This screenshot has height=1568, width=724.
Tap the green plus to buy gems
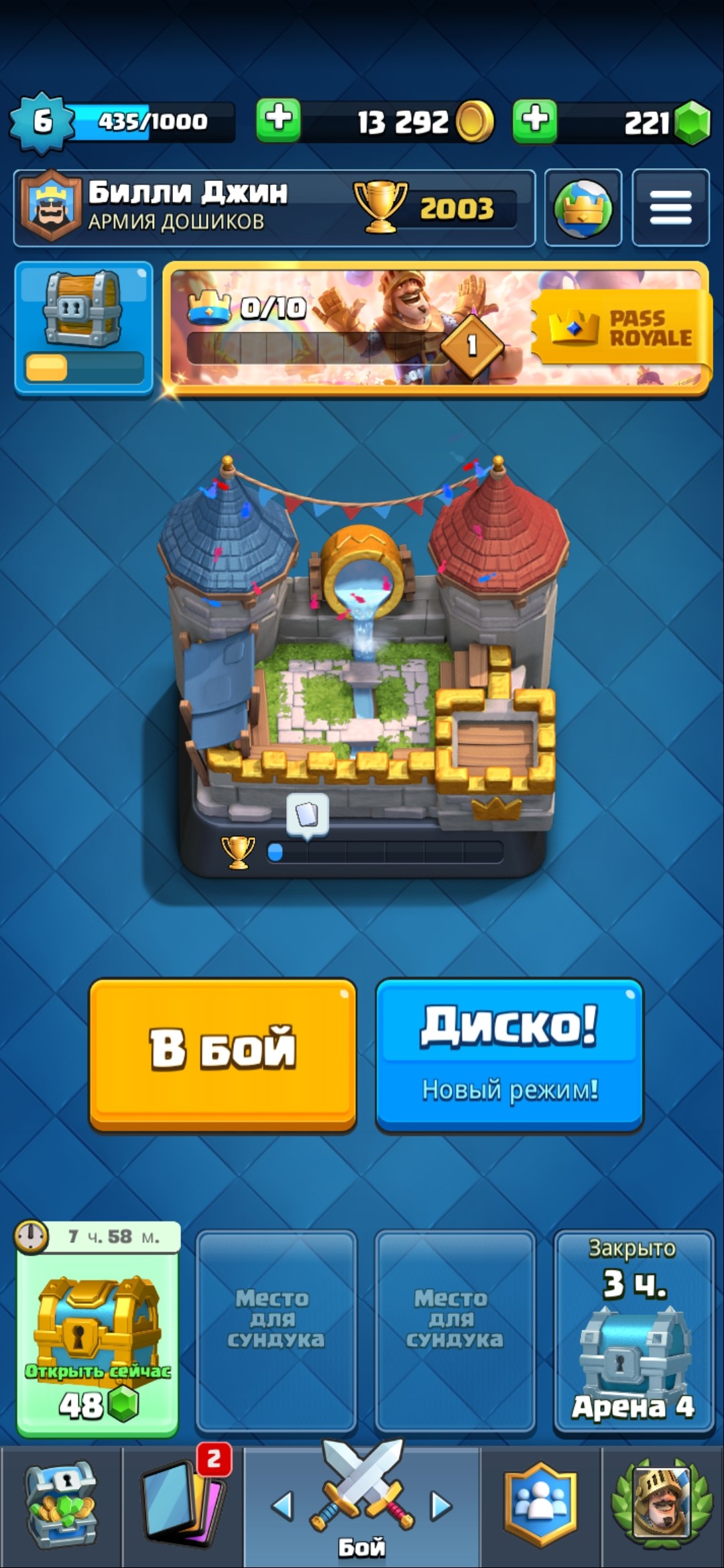[534, 121]
